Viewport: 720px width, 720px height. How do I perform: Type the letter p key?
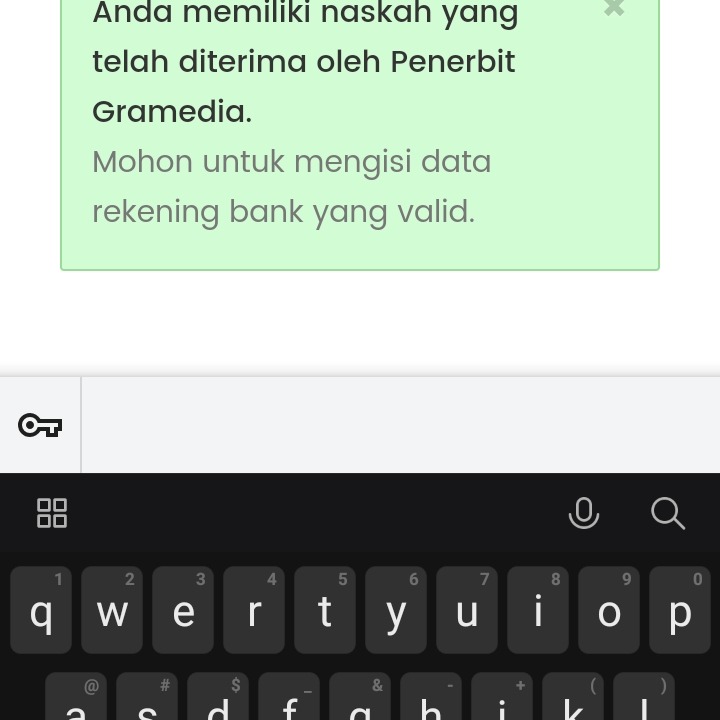pyautogui.click(x=680, y=611)
